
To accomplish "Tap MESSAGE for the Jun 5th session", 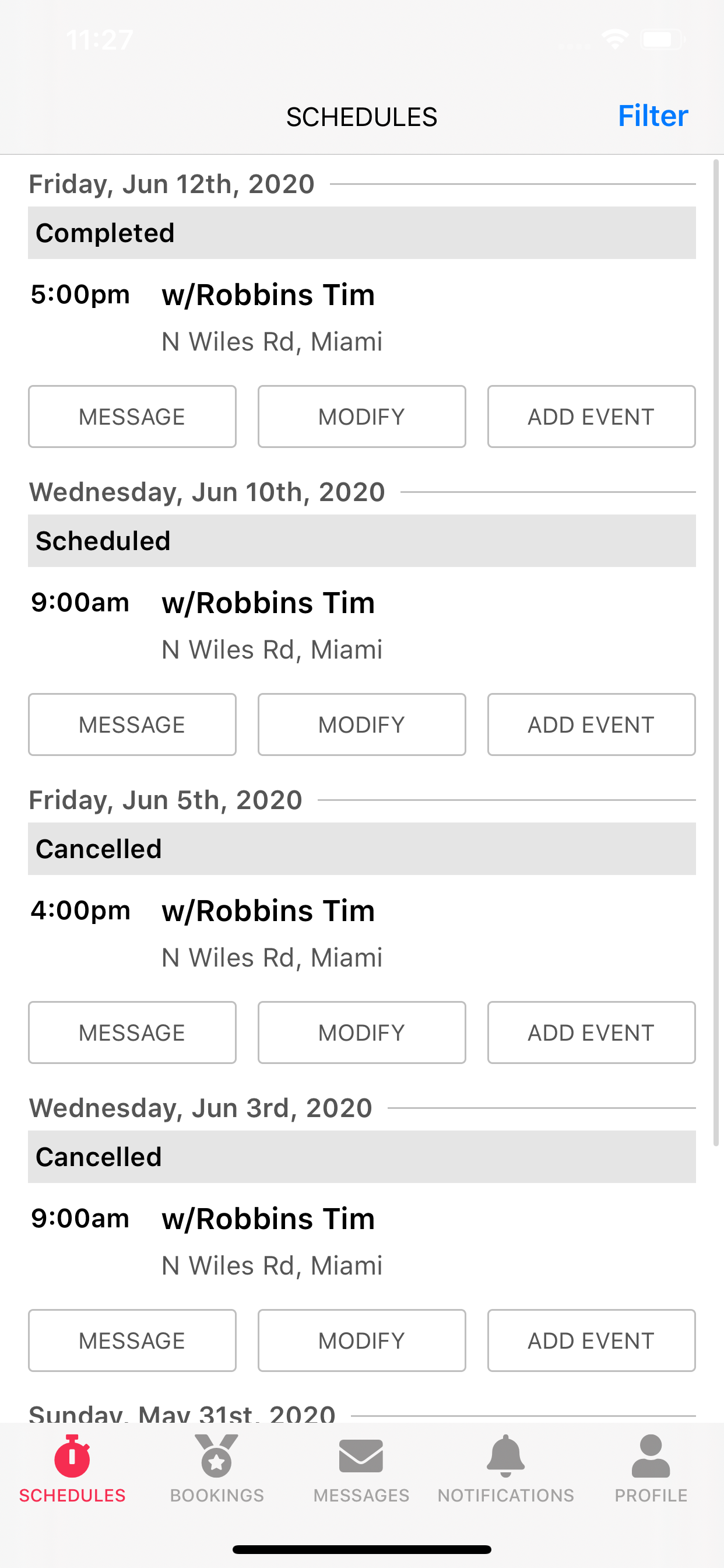I will click(132, 1032).
